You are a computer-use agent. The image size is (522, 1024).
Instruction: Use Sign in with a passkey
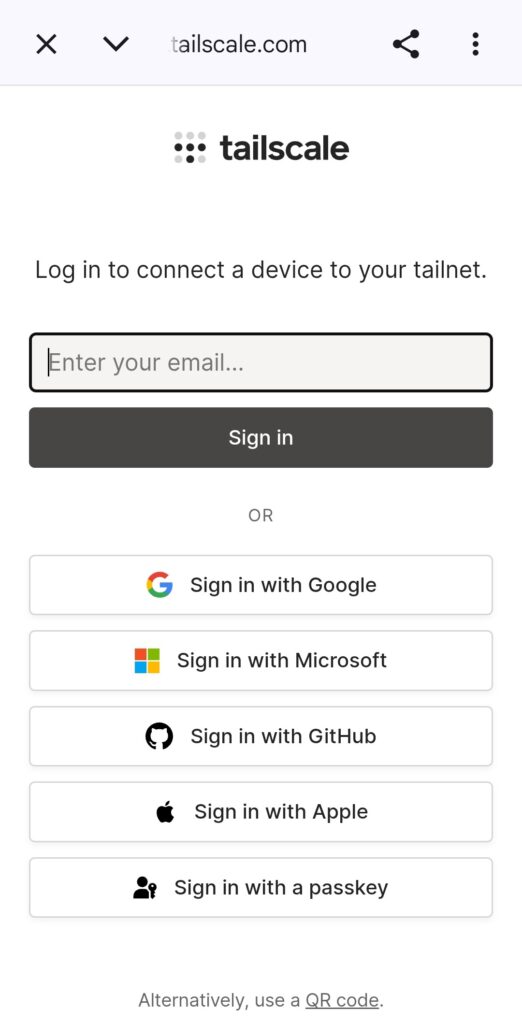point(261,888)
